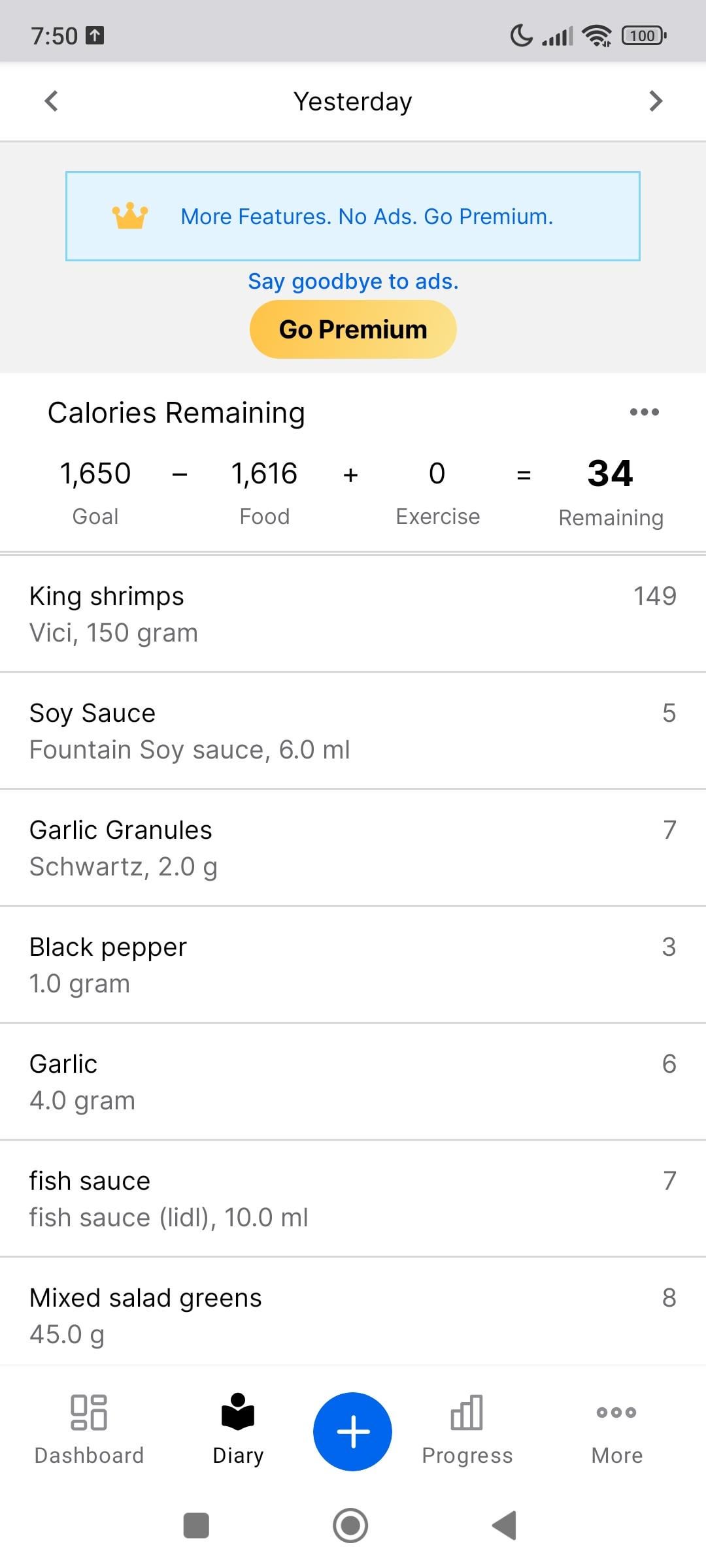Open the Garlic Granules entry
The width and height of the screenshot is (706, 1568).
pos(353,848)
